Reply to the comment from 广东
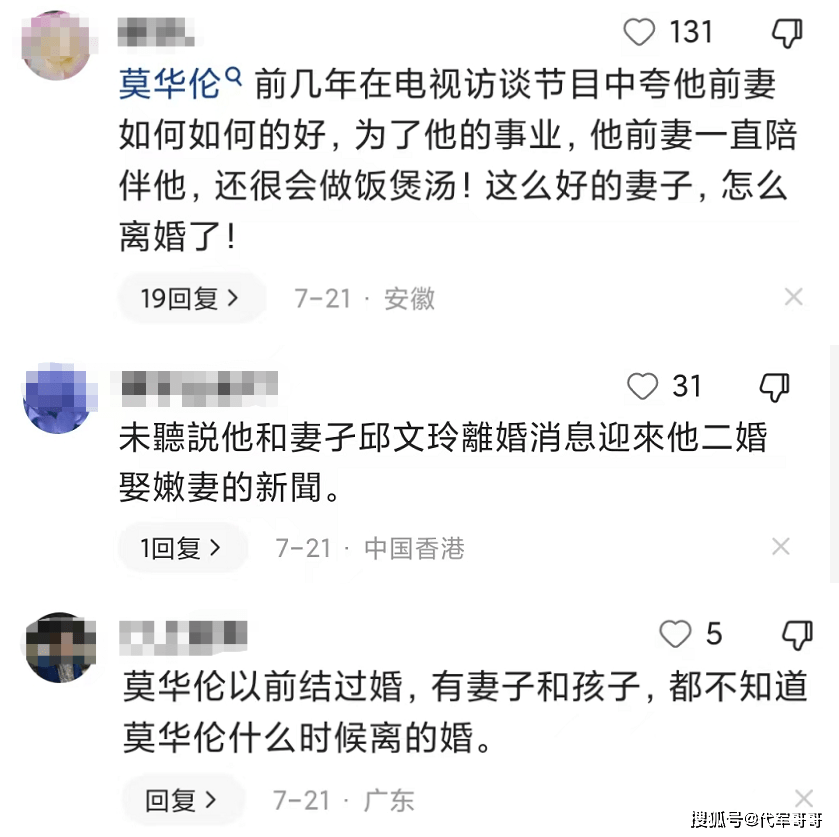This screenshot has width=839, height=837. (181, 800)
